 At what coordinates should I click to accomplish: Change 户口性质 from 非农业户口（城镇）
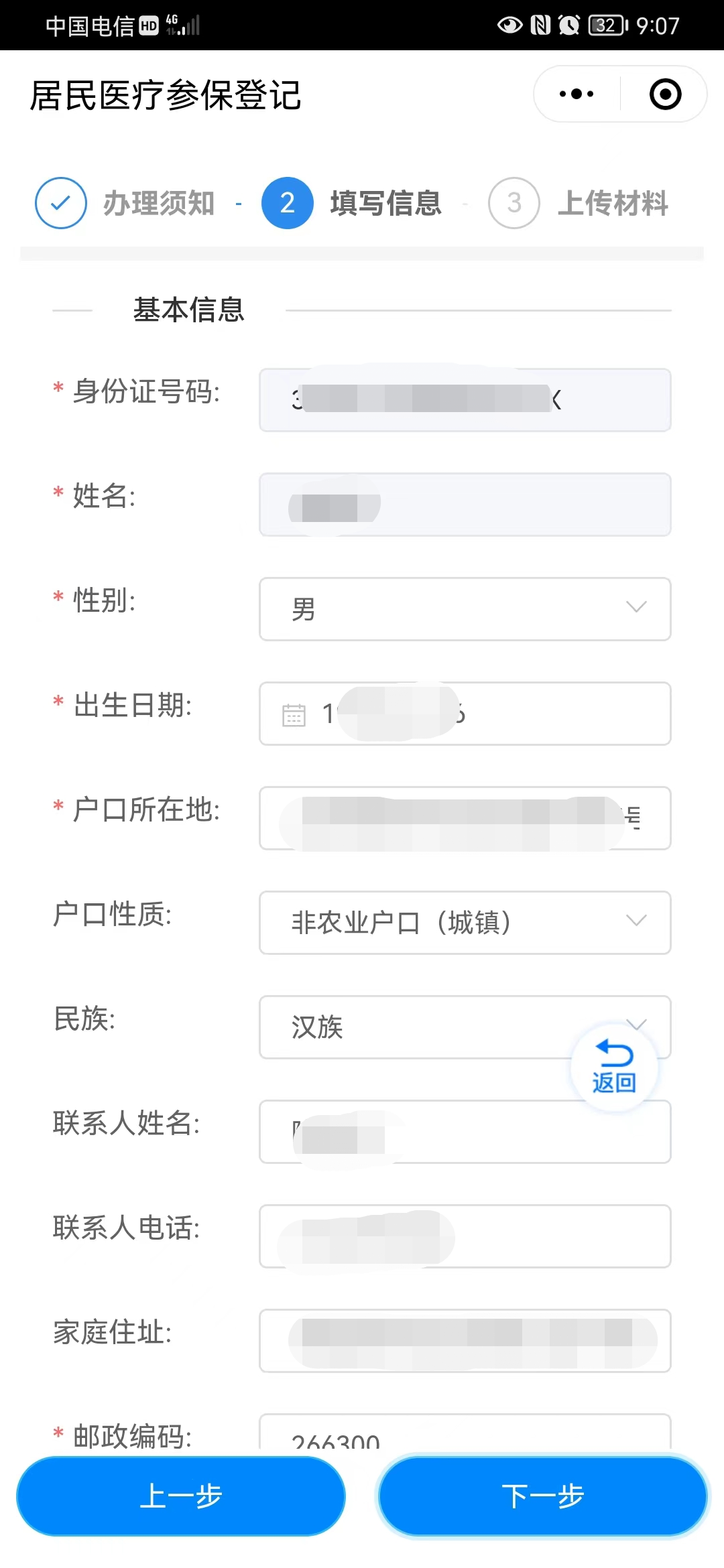(465, 923)
